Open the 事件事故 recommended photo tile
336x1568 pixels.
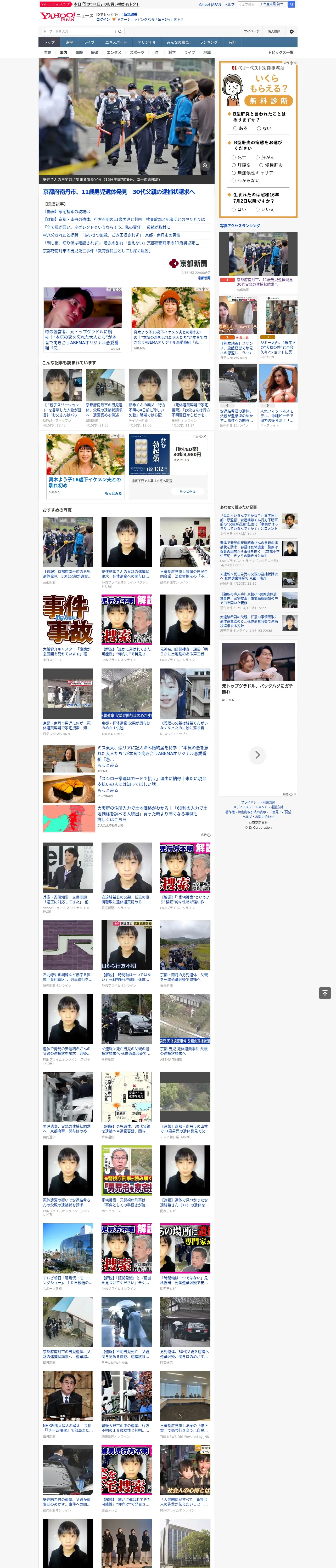pyautogui.click(x=68, y=620)
